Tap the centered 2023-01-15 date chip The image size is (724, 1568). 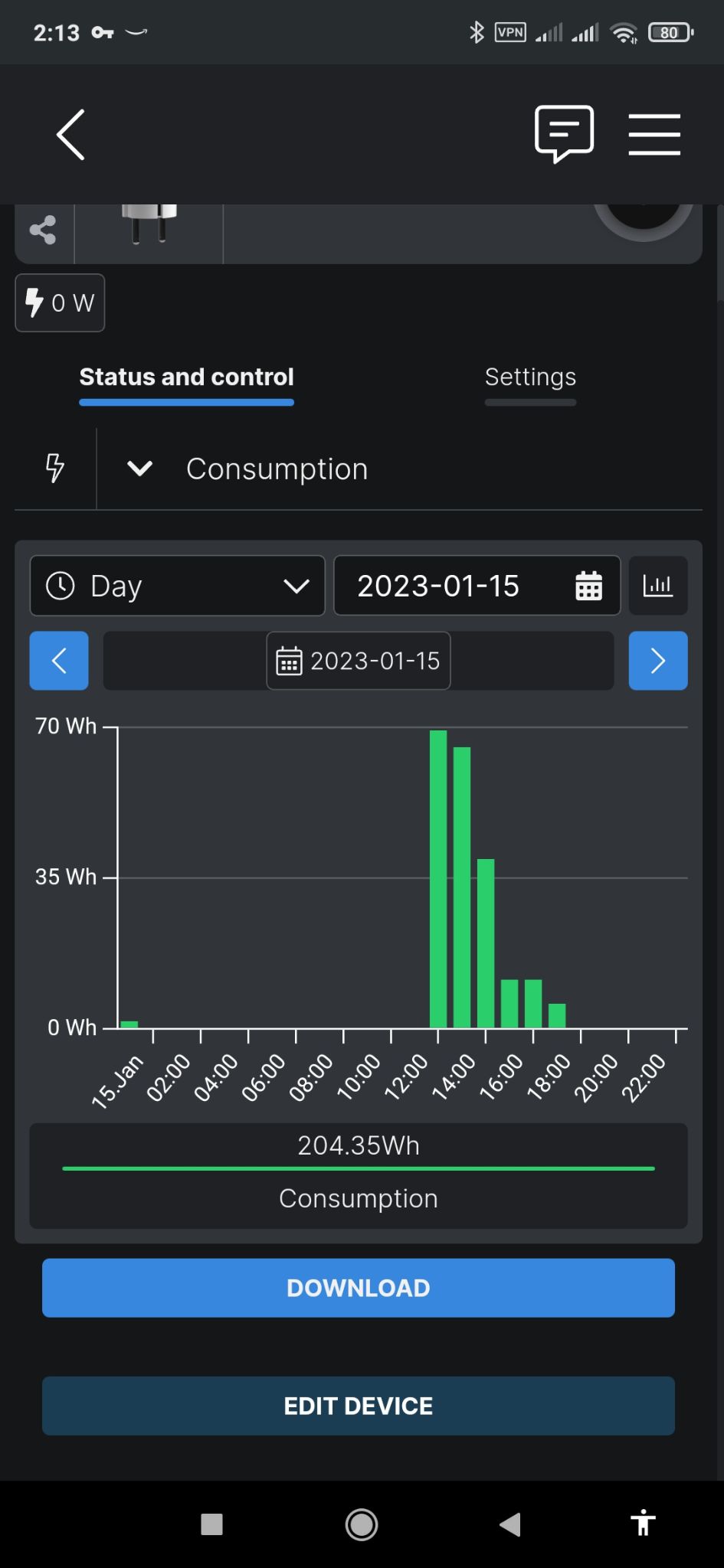coord(359,661)
